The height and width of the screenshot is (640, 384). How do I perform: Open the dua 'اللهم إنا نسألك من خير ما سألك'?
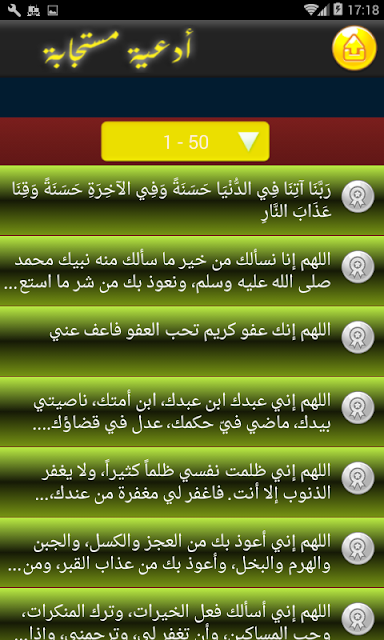[x=192, y=271]
